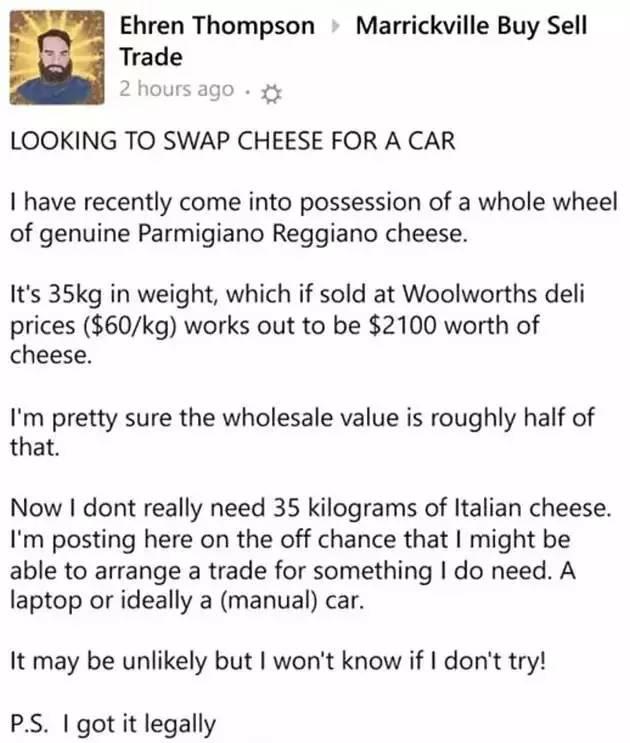Open the Ehren Thompson name link
The height and width of the screenshot is (743, 630).
(216, 27)
